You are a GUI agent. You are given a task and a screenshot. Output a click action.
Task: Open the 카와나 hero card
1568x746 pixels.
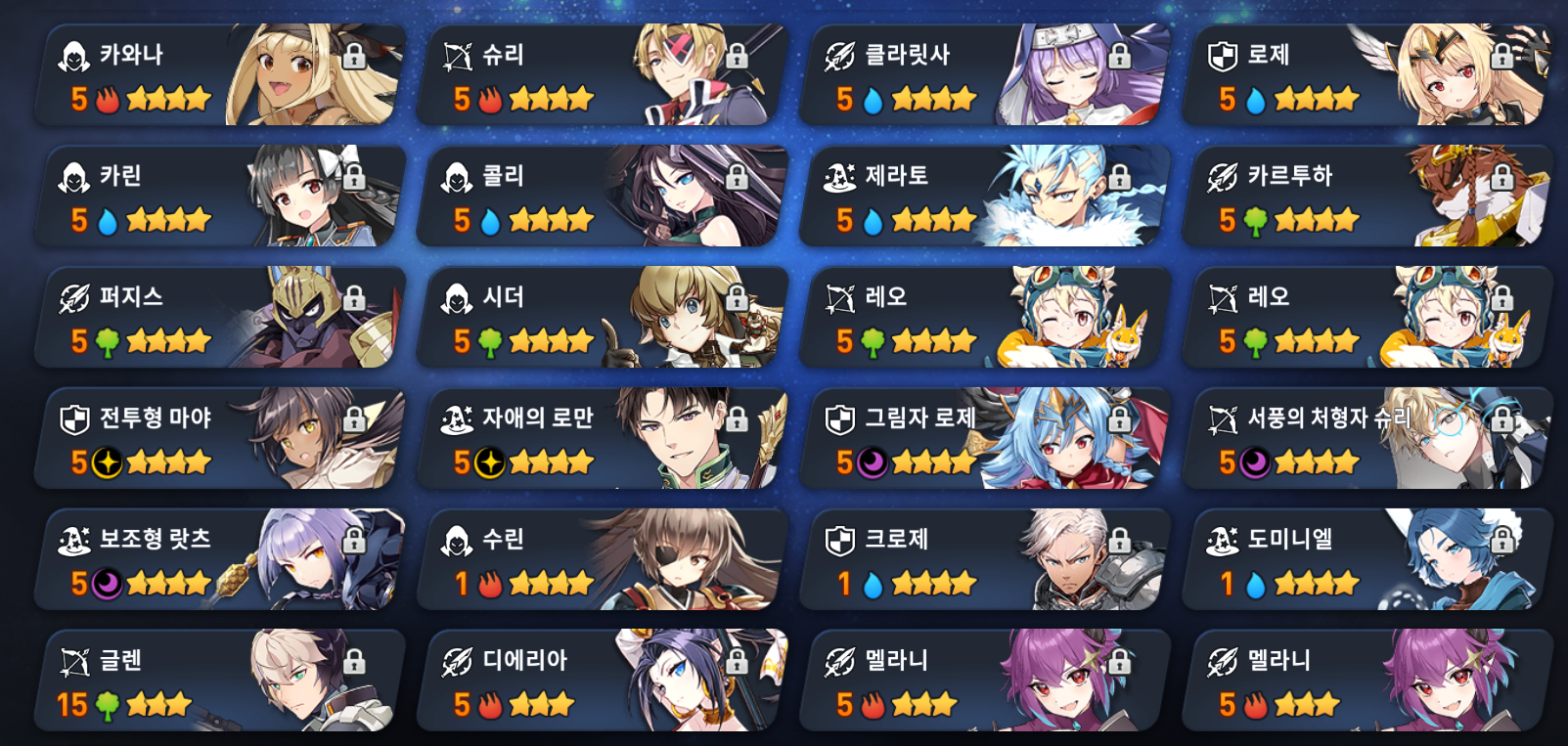(x=220, y=75)
